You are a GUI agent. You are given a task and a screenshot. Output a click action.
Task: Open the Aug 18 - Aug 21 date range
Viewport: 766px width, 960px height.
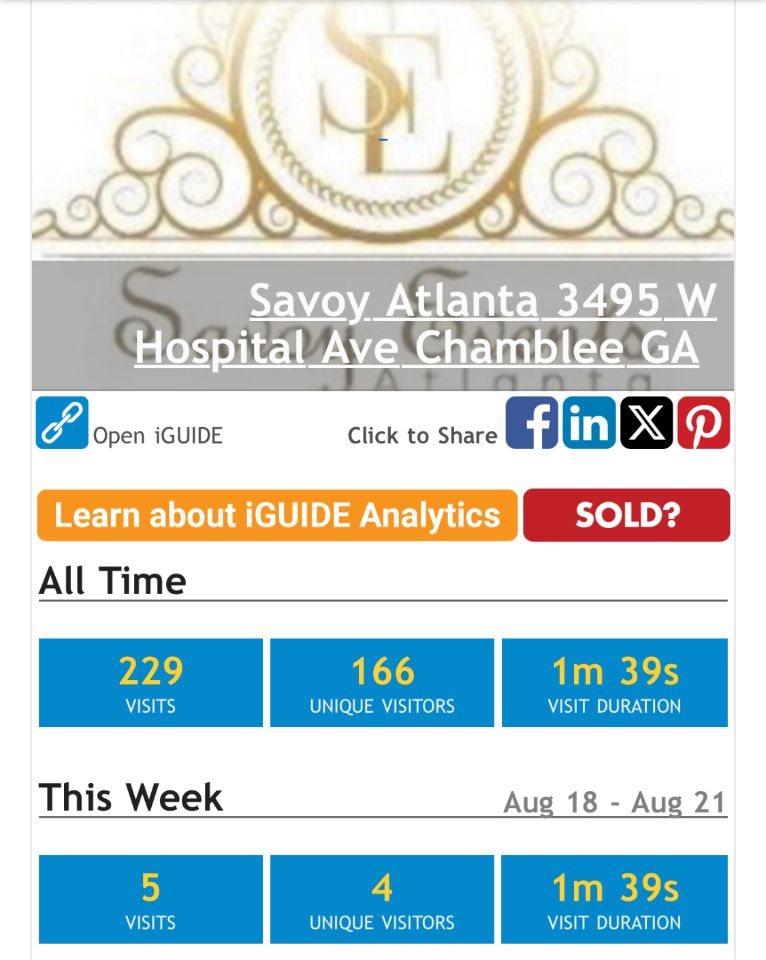pos(614,803)
